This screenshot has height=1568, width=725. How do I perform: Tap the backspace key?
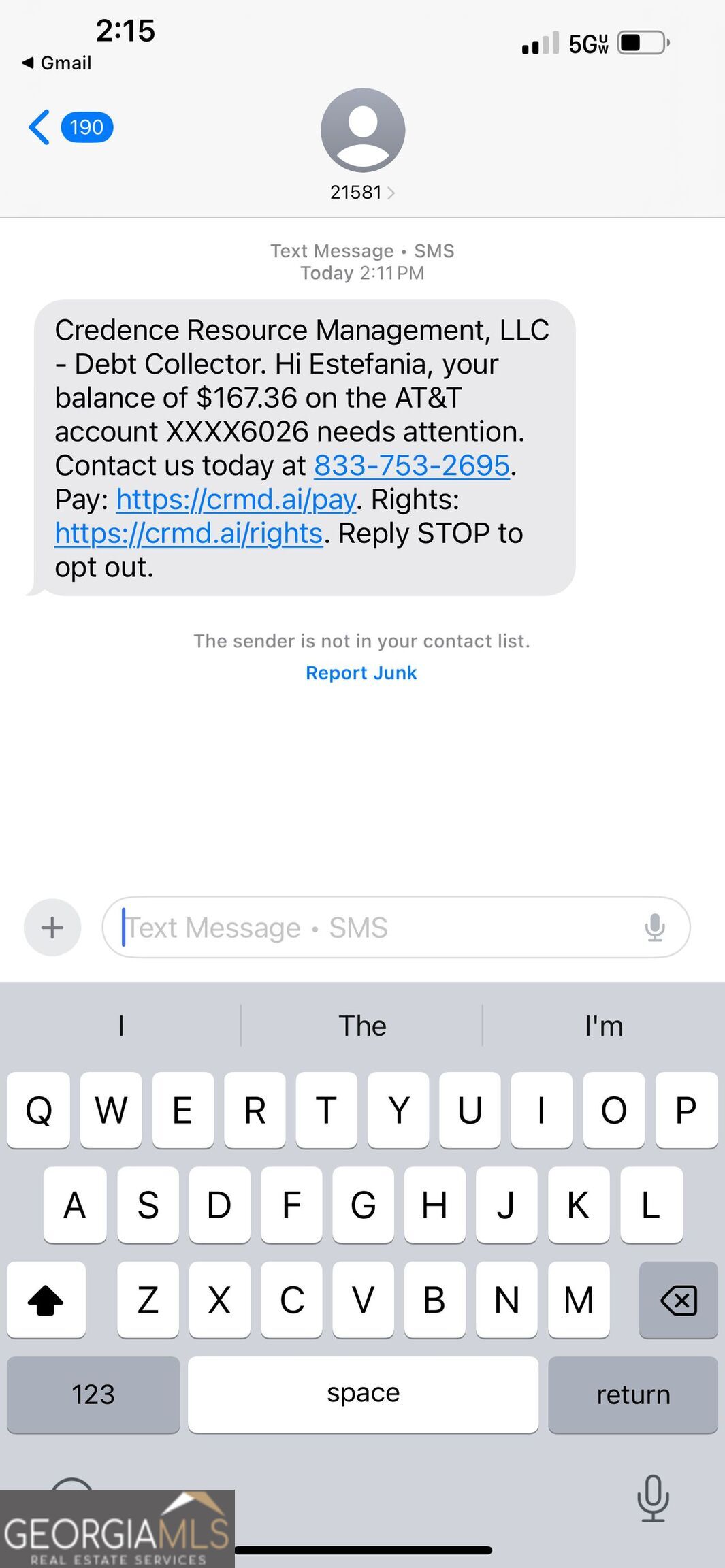tap(678, 1300)
